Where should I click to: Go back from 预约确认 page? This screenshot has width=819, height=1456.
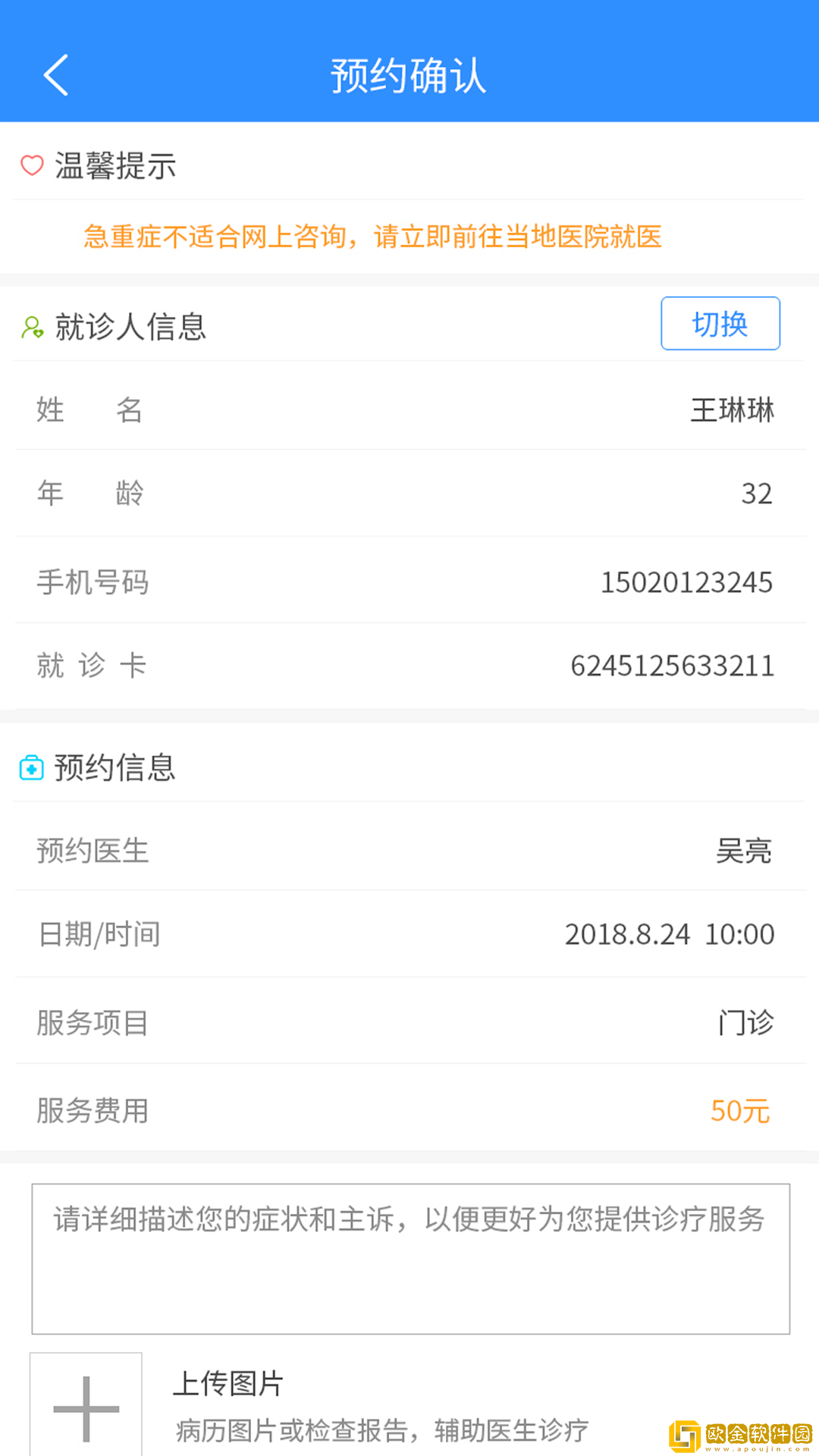click(57, 75)
